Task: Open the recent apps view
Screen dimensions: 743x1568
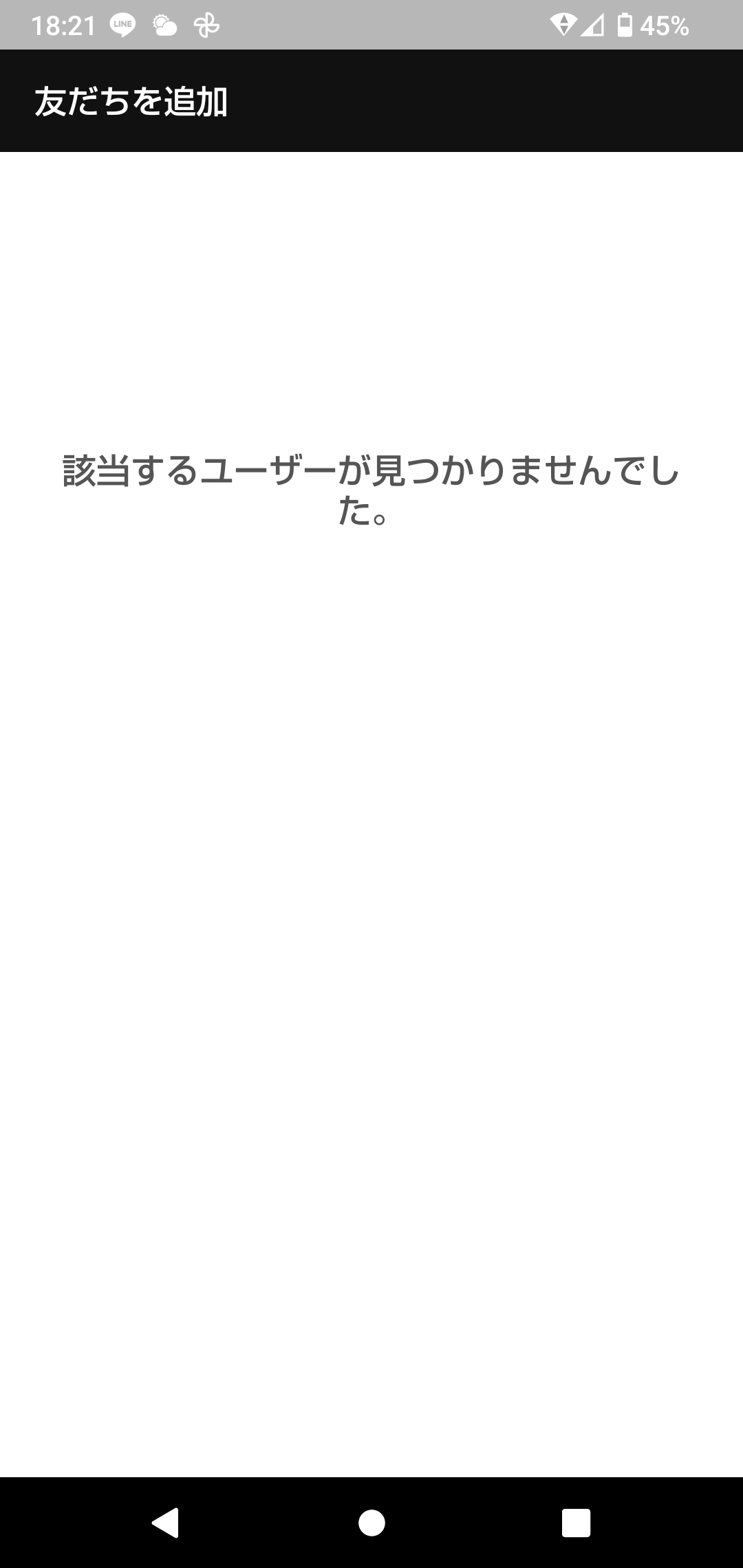Action: (576, 1523)
